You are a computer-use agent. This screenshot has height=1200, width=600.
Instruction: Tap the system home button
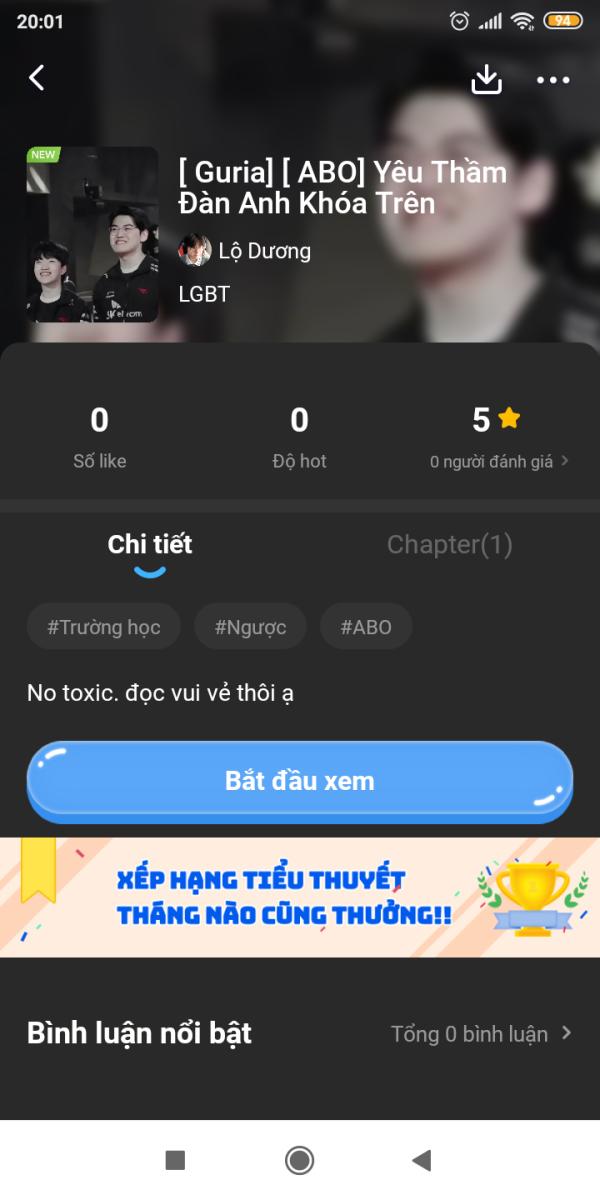coord(299,1160)
